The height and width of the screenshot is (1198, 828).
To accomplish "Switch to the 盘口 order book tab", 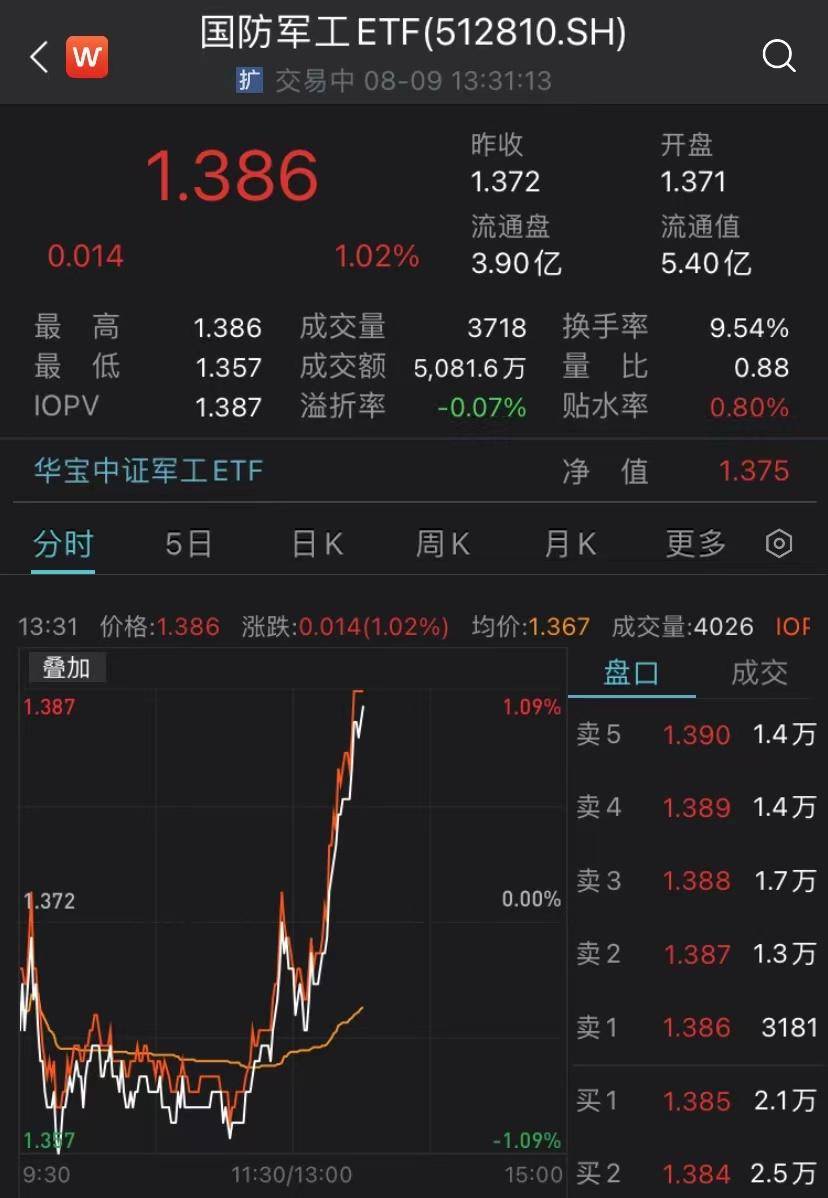I will 631,672.
